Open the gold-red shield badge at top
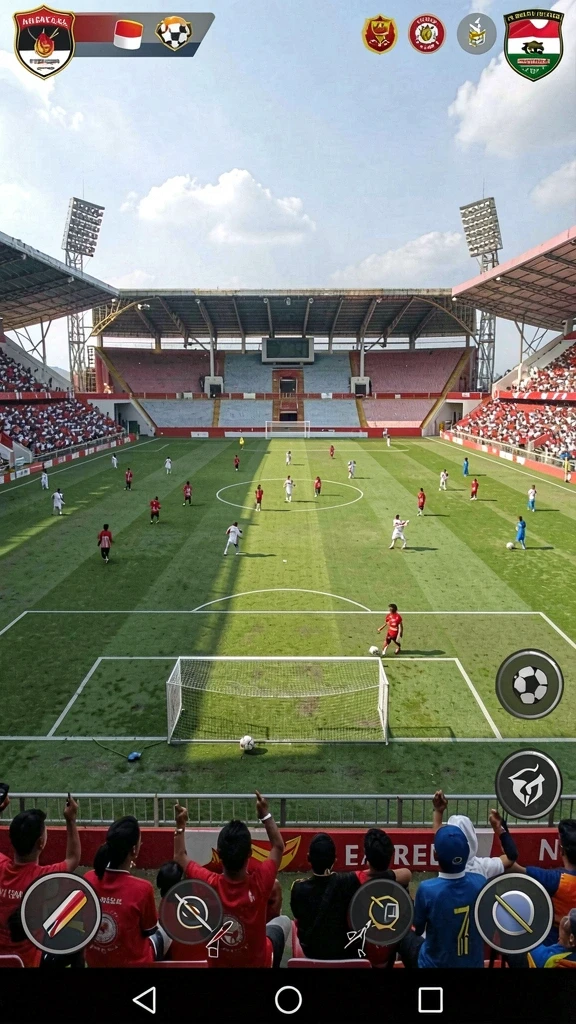Viewport: 576px width, 1024px height. (x=379, y=34)
